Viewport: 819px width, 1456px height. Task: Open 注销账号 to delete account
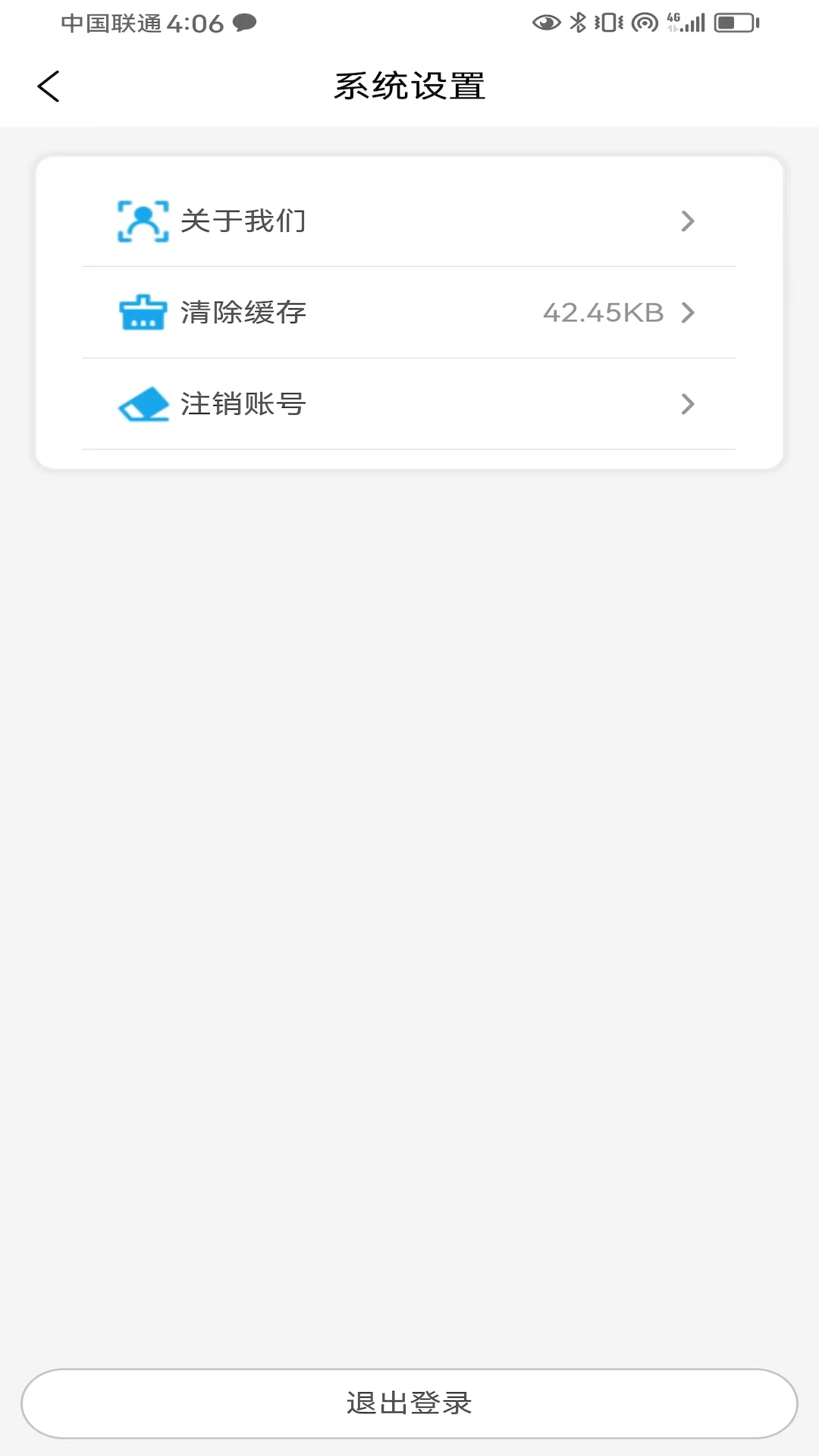(x=409, y=404)
